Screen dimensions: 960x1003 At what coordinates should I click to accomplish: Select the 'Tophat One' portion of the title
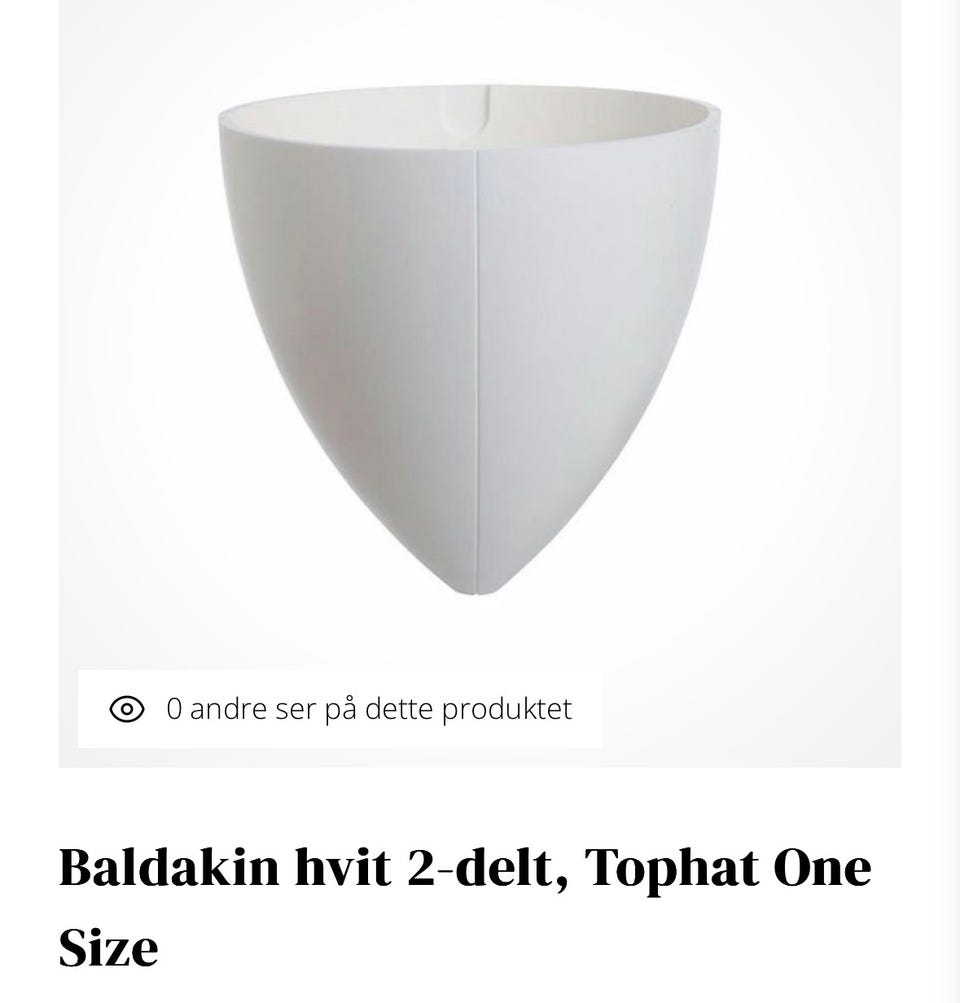[x=730, y=868]
